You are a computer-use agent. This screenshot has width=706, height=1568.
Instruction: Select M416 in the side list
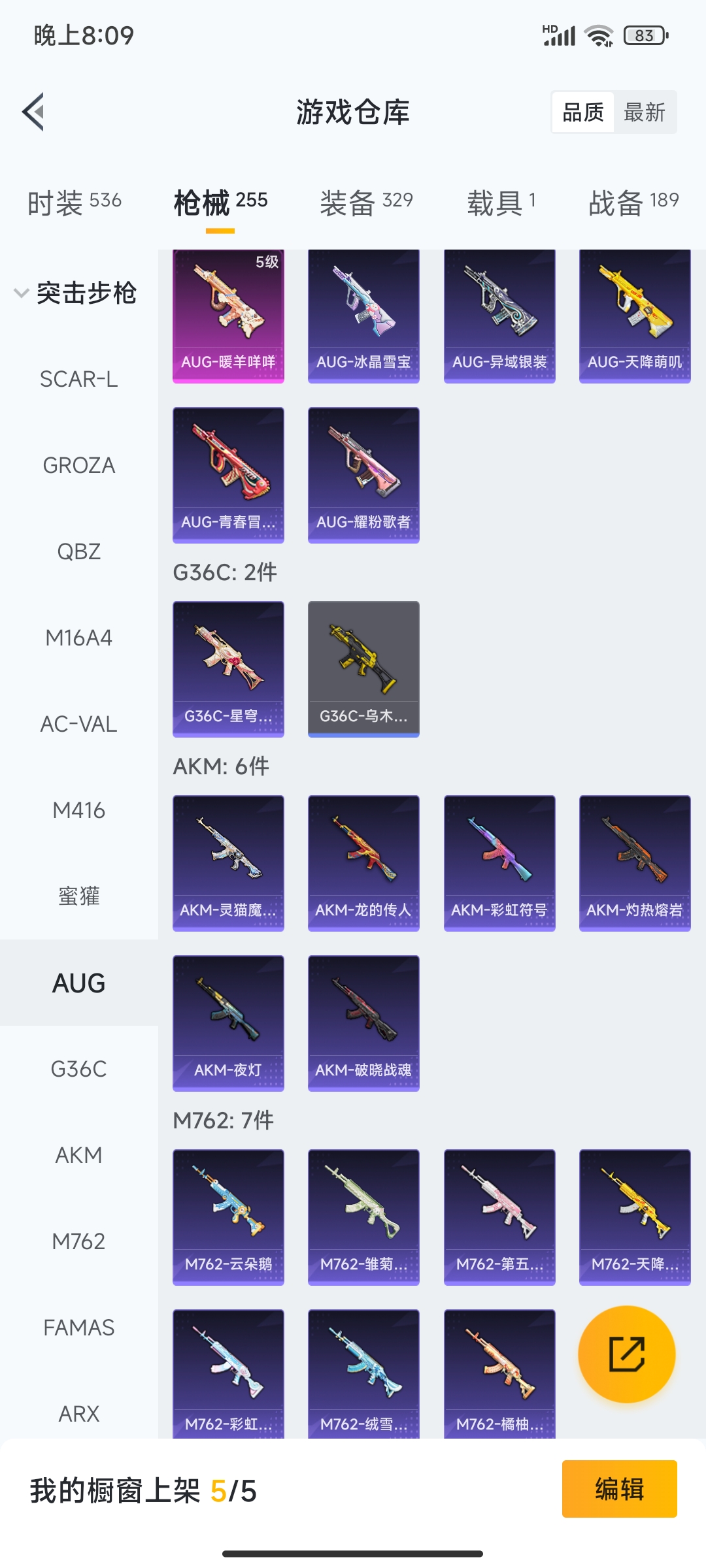(x=79, y=810)
